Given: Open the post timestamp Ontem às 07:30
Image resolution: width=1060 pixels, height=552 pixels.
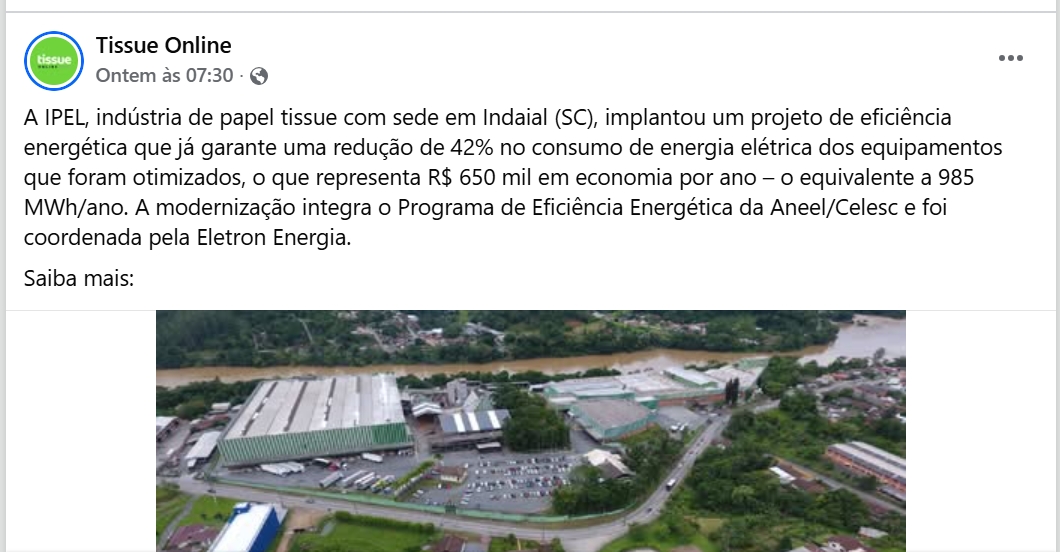Looking at the screenshot, I should (164, 76).
